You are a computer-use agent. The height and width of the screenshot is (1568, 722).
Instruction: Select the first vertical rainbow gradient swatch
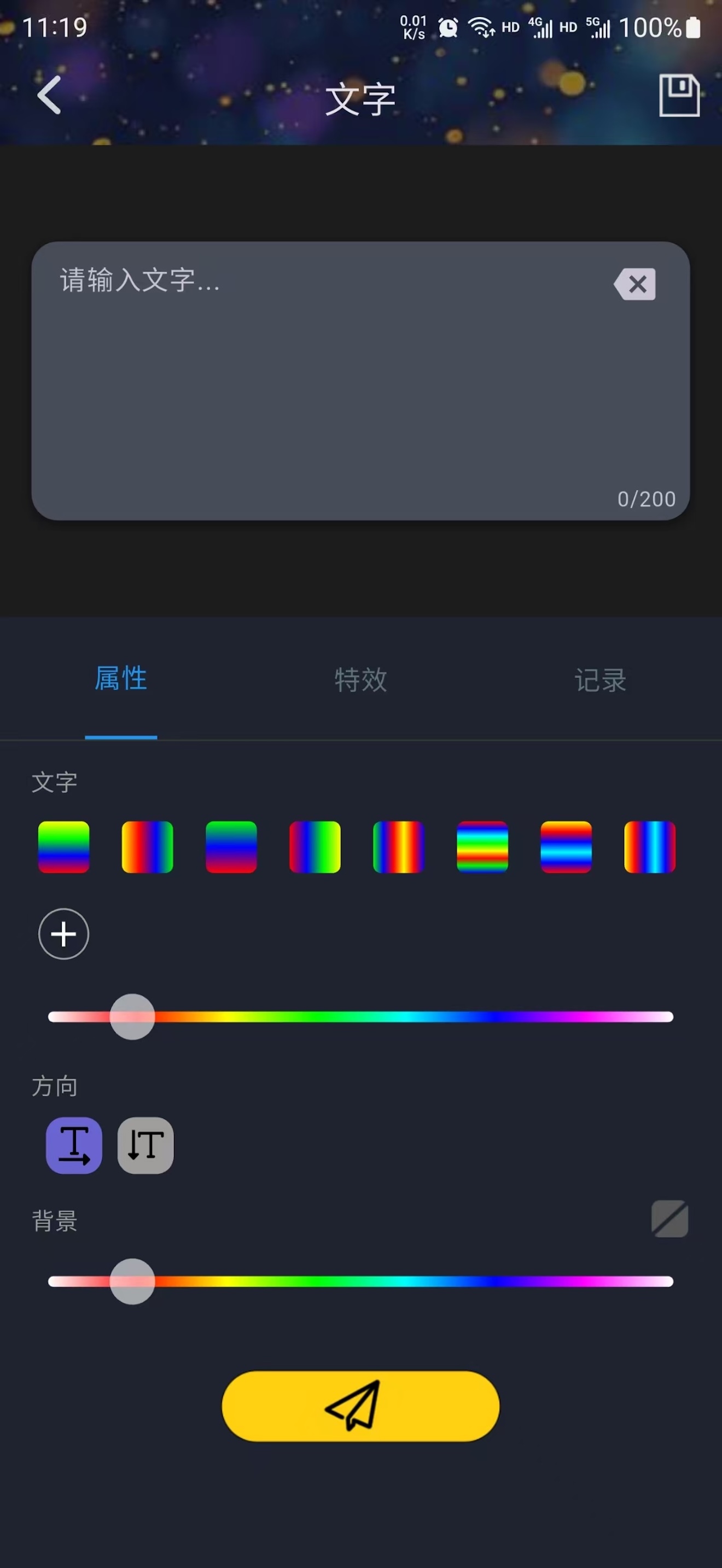147,846
